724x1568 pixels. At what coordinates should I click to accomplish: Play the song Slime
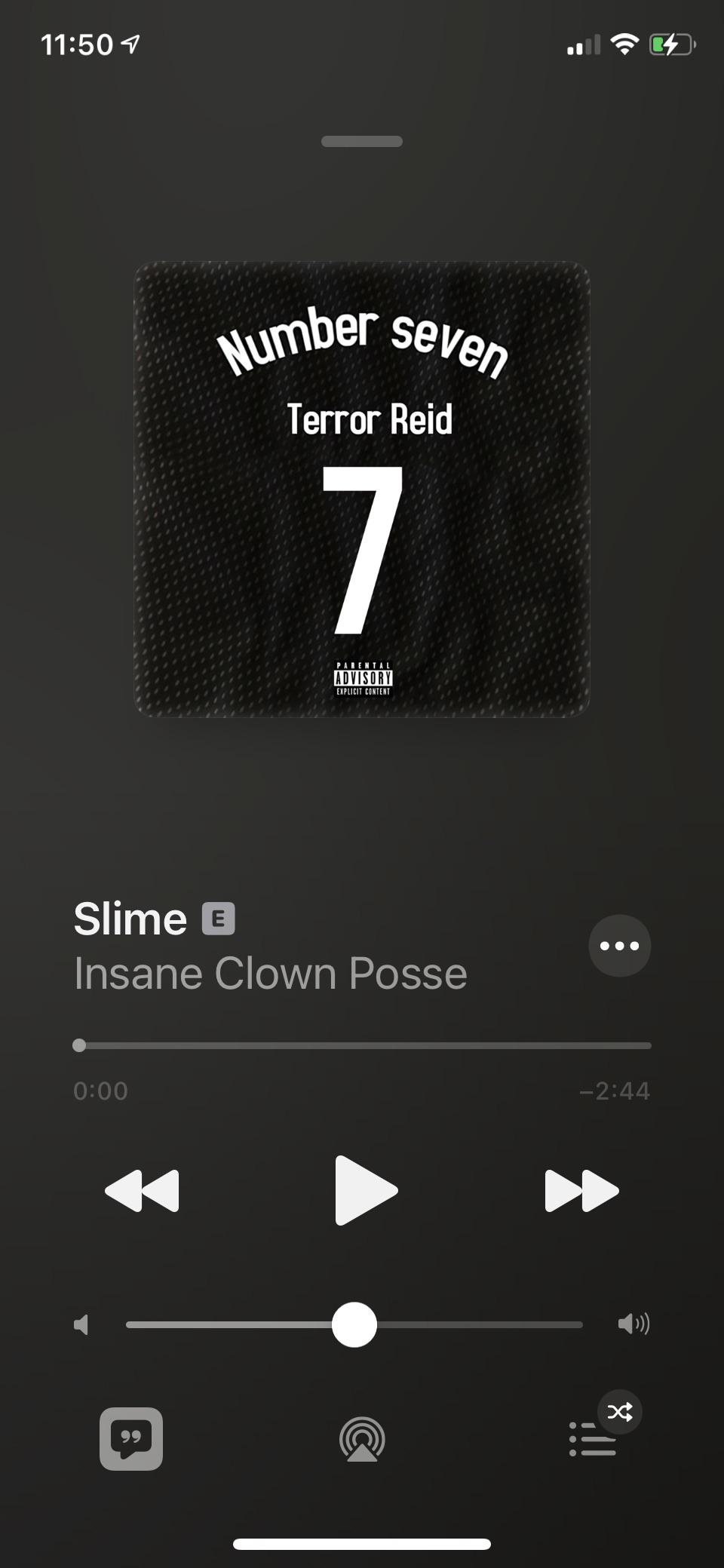(362, 1190)
